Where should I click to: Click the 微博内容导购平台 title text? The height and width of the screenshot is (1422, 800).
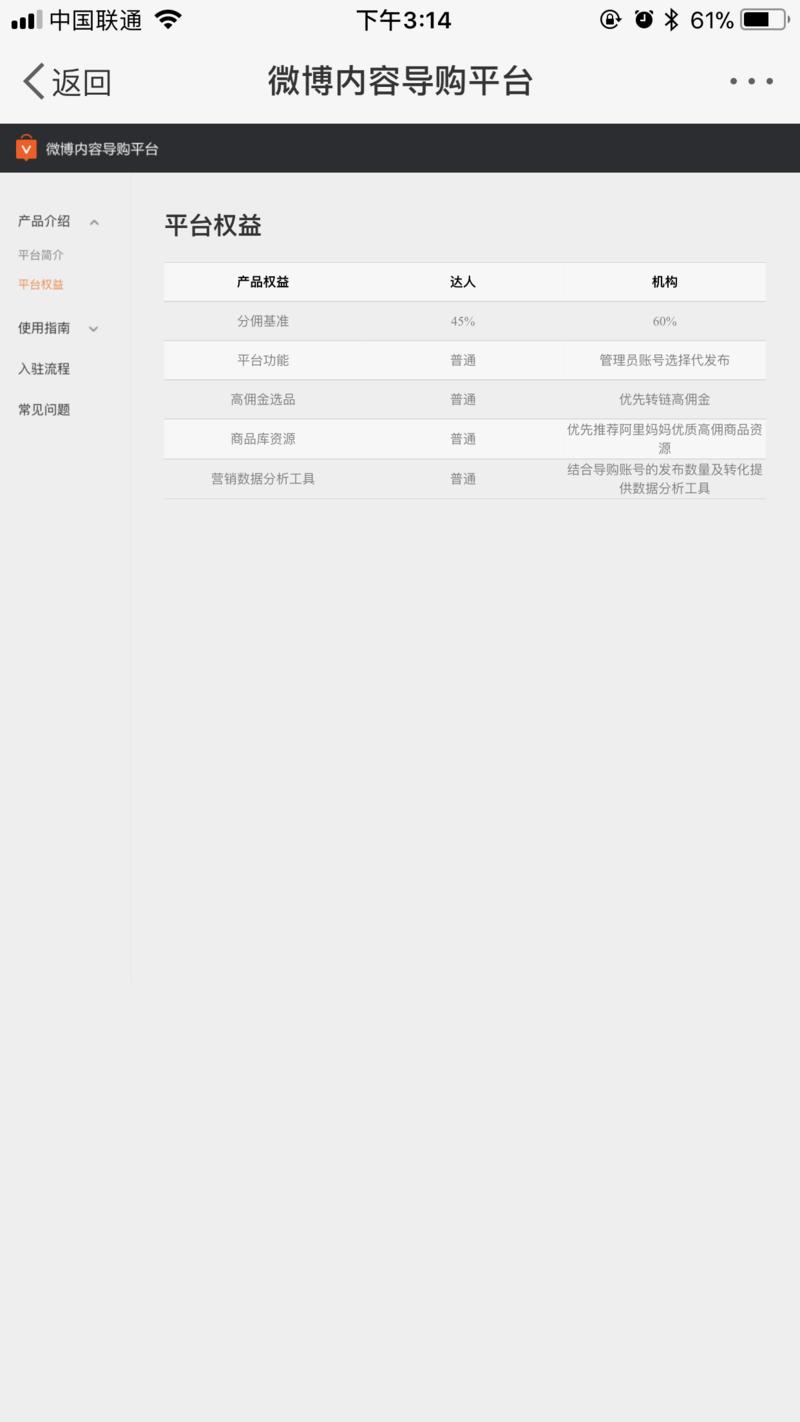click(x=400, y=80)
